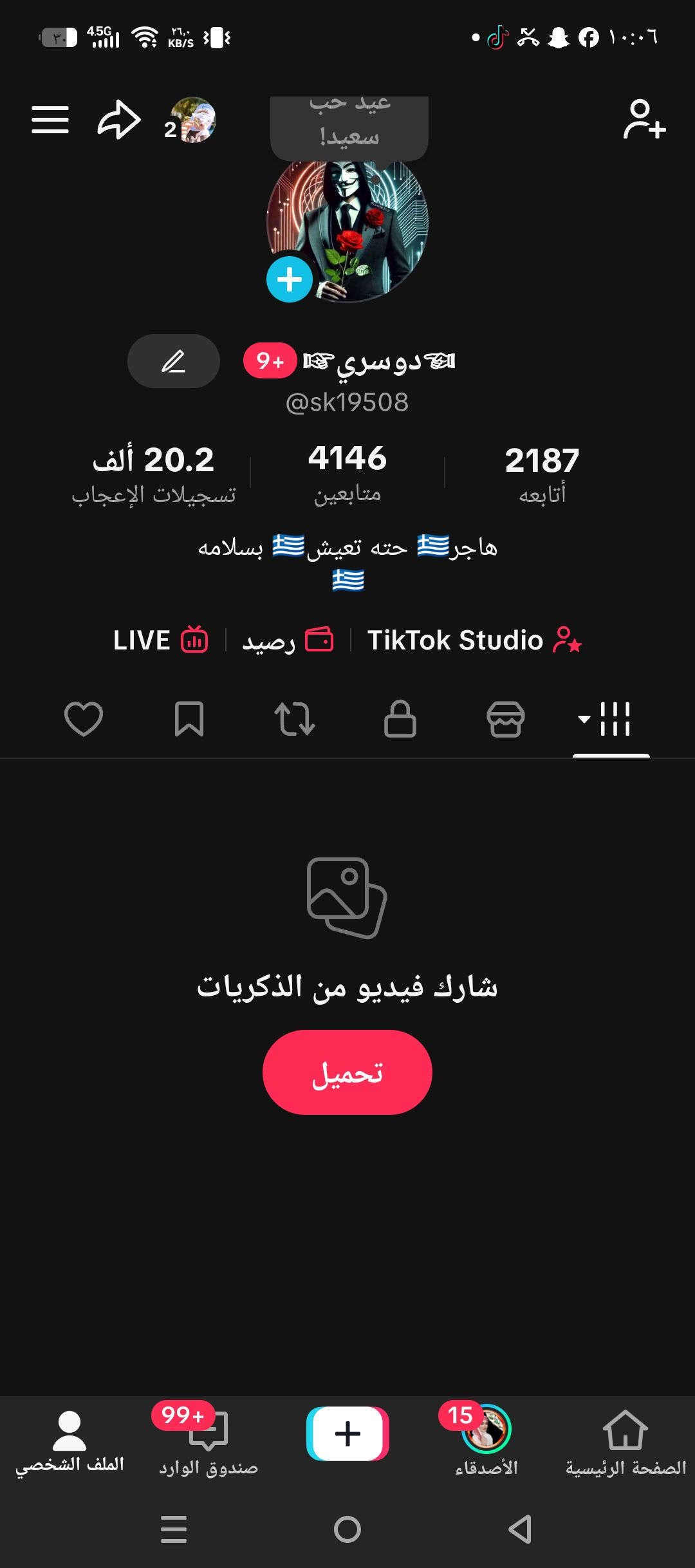This screenshot has width=695, height=1568.
Task: Switch to the private videos lock tab
Action: (x=400, y=718)
